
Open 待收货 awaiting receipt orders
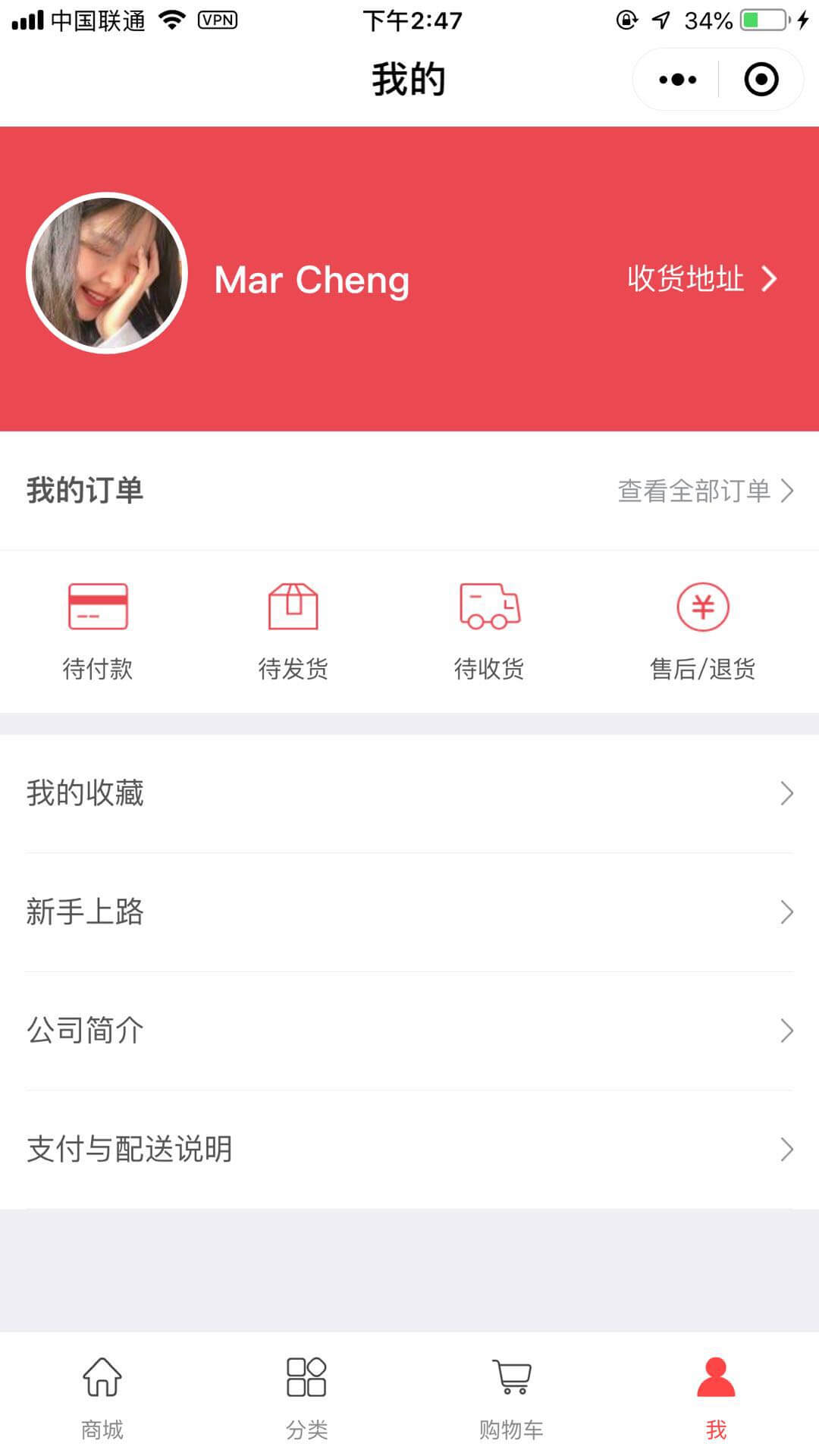point(489,631)
